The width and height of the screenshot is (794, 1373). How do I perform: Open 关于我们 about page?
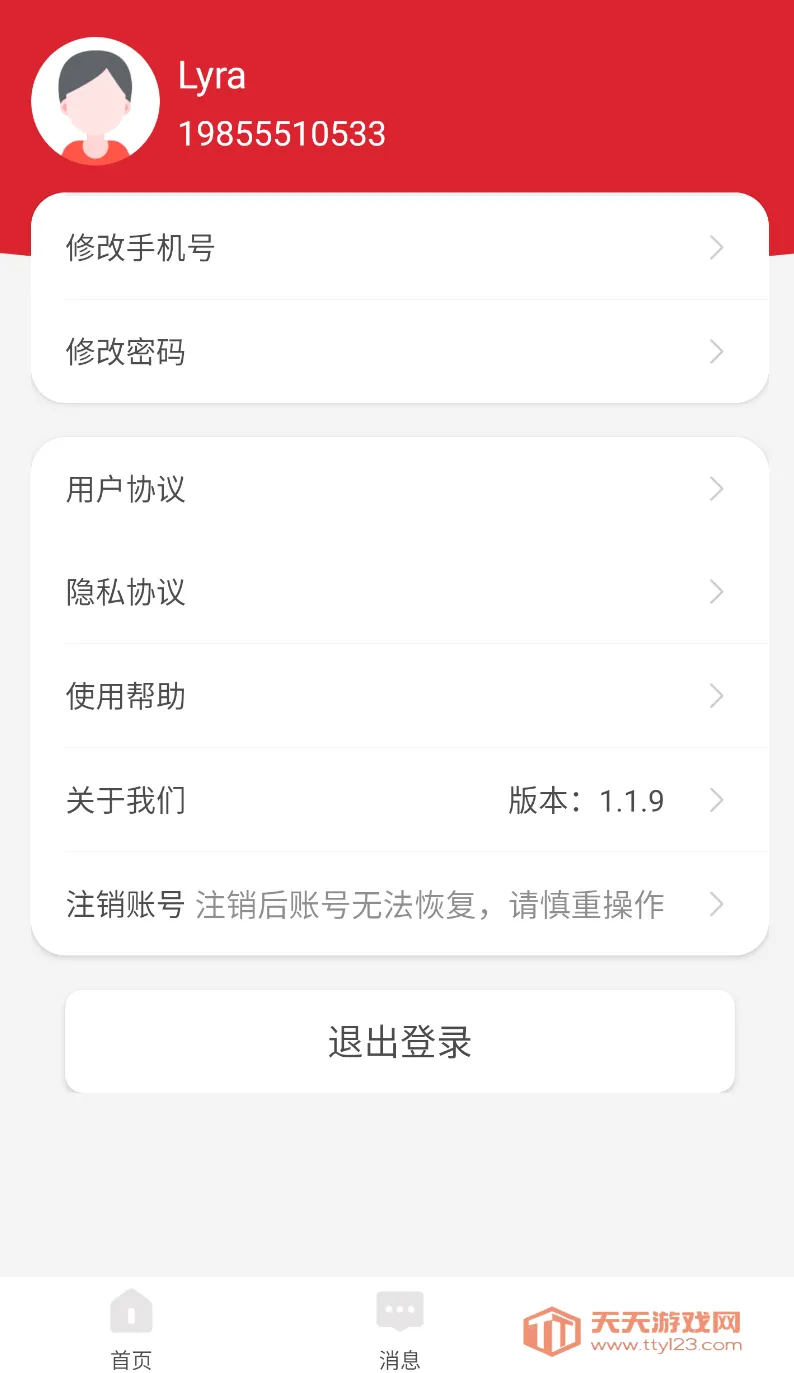pos(398,800)
